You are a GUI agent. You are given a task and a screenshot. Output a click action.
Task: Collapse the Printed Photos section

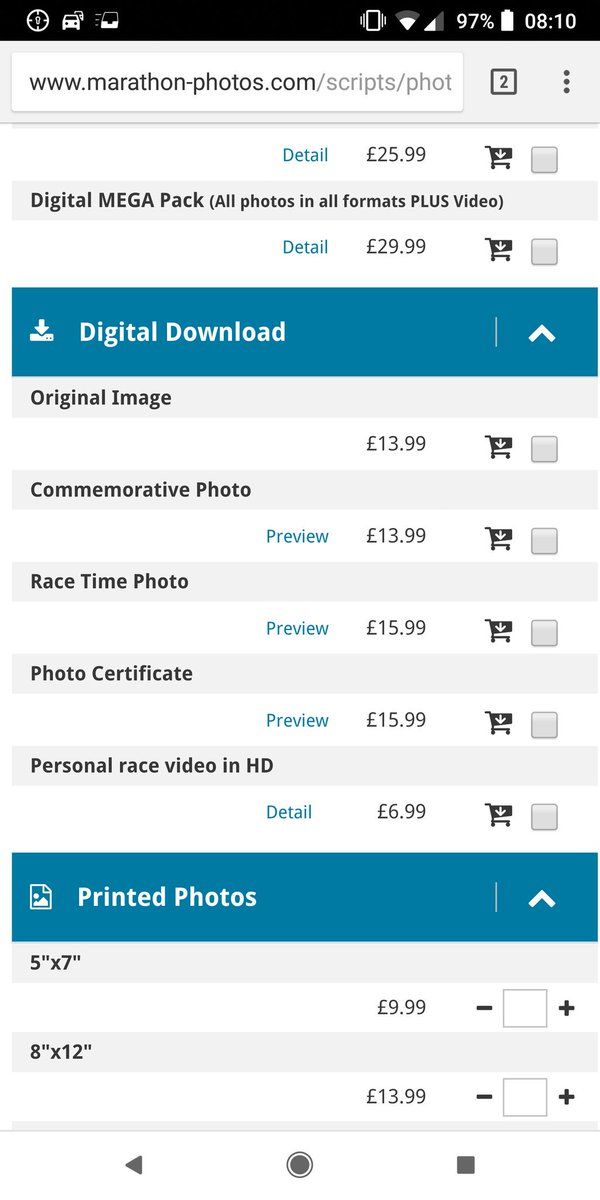[541, 898]
